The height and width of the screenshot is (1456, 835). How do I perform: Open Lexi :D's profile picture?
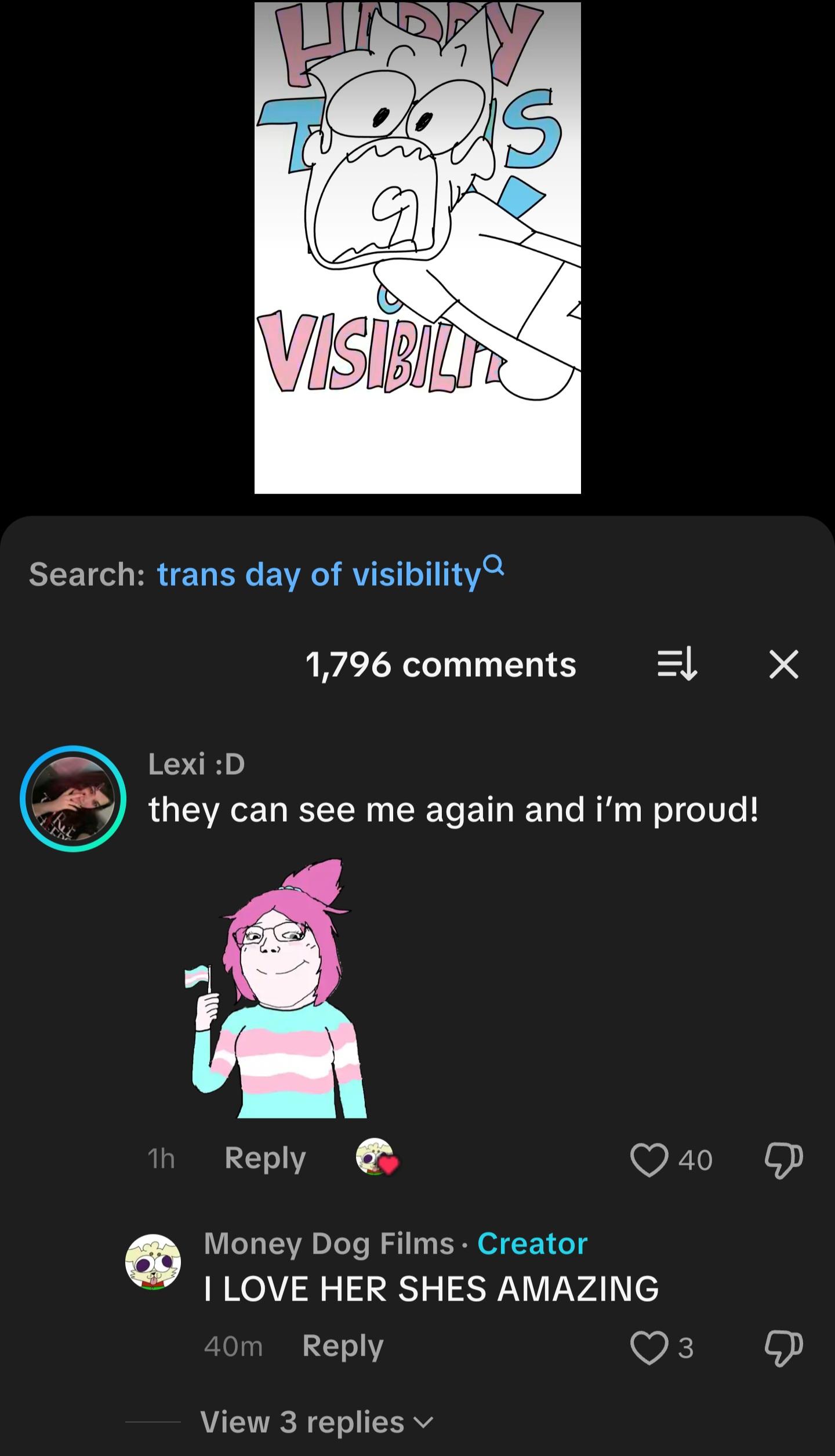[x=73, y=798]
